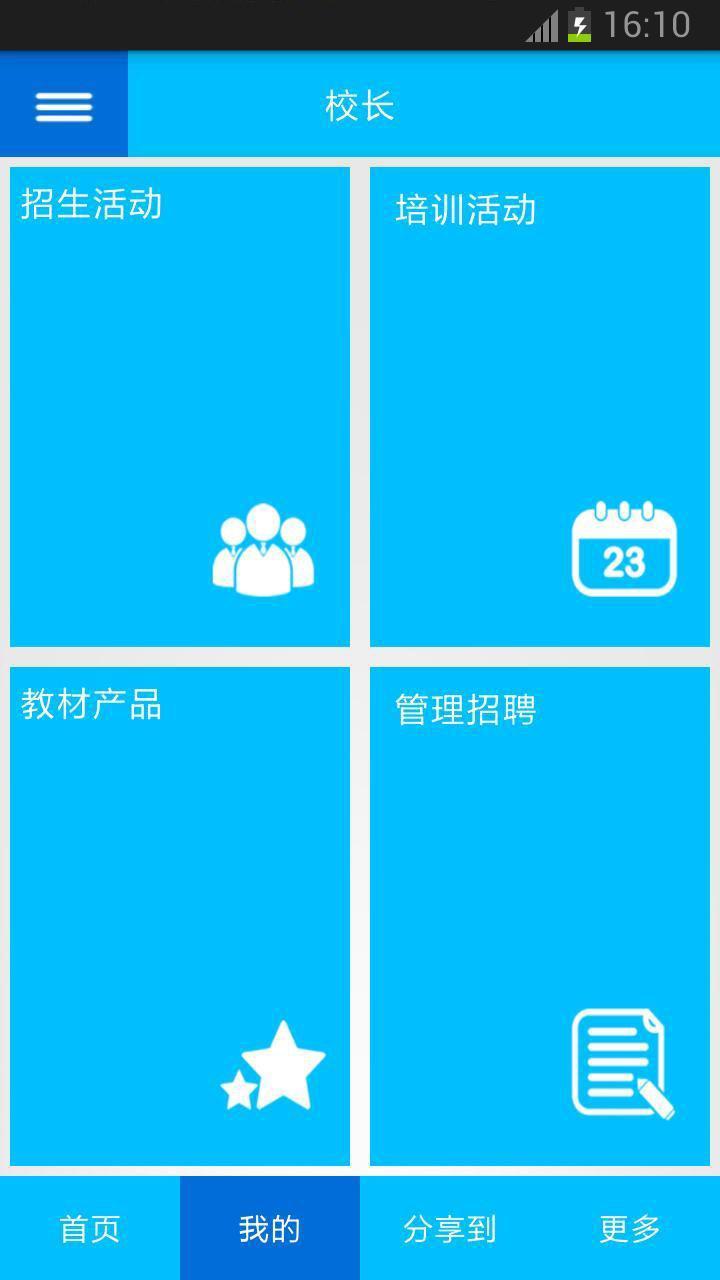Go to the 更多 tab
The height and width of the screenshot is (1280, 720).
[x=630, y=1228]
